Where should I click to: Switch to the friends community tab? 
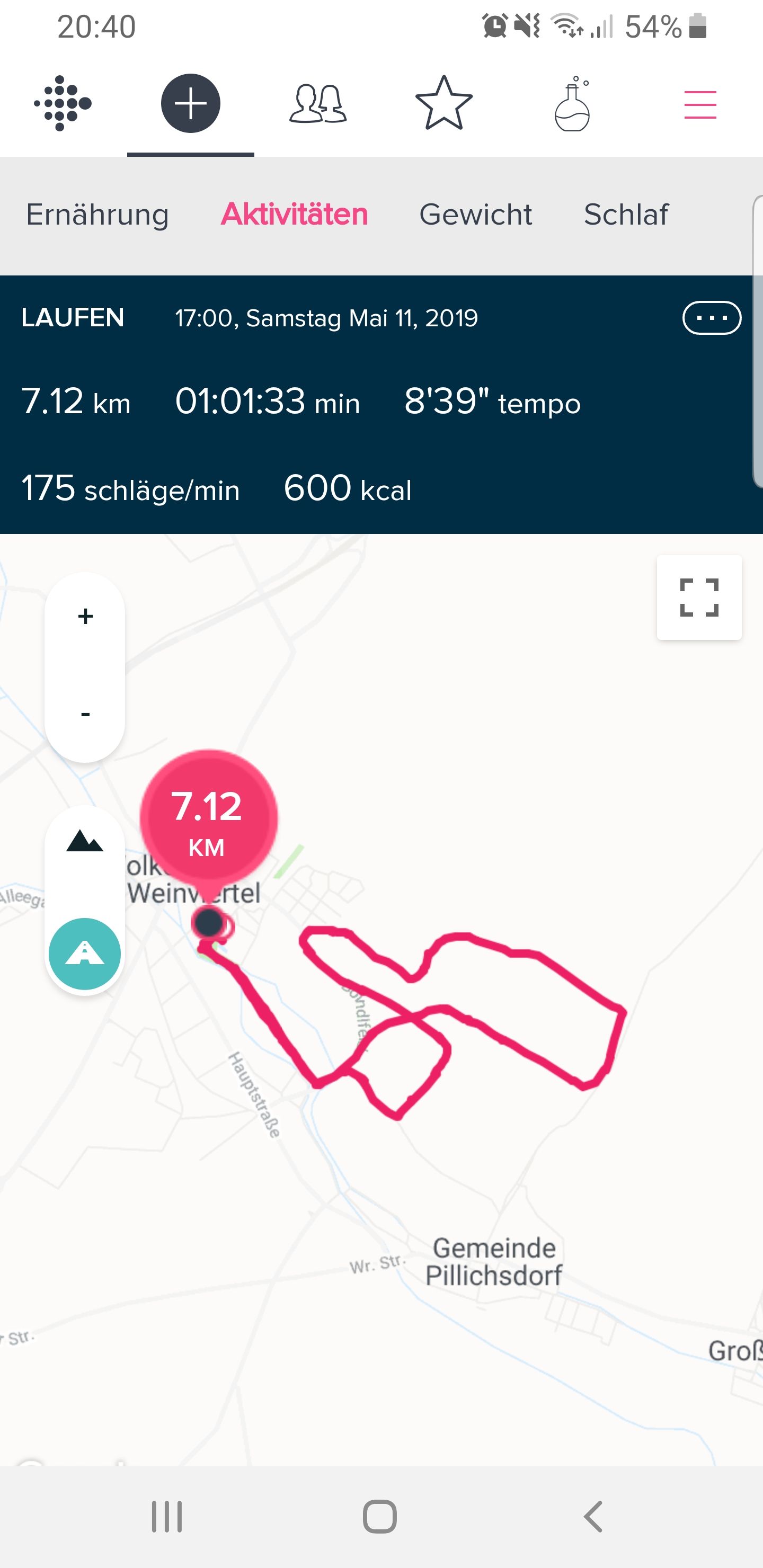[317, 103]
